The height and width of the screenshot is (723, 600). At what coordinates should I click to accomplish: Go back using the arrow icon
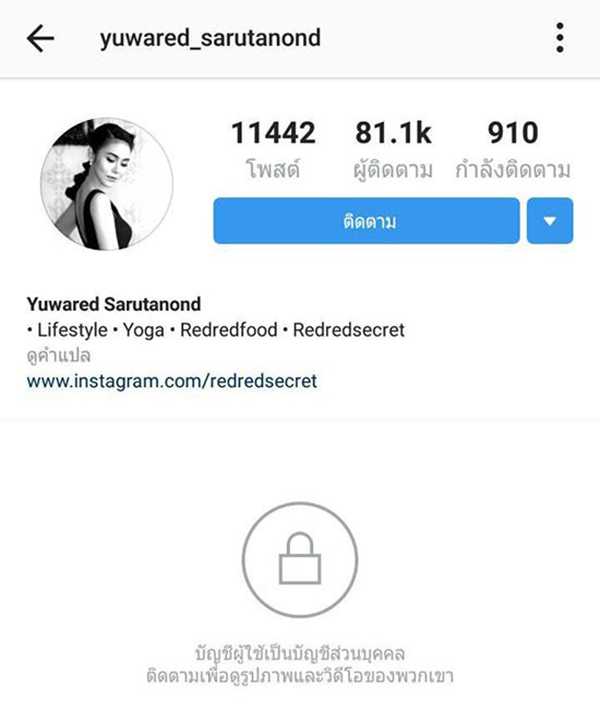tap(40, 39)
